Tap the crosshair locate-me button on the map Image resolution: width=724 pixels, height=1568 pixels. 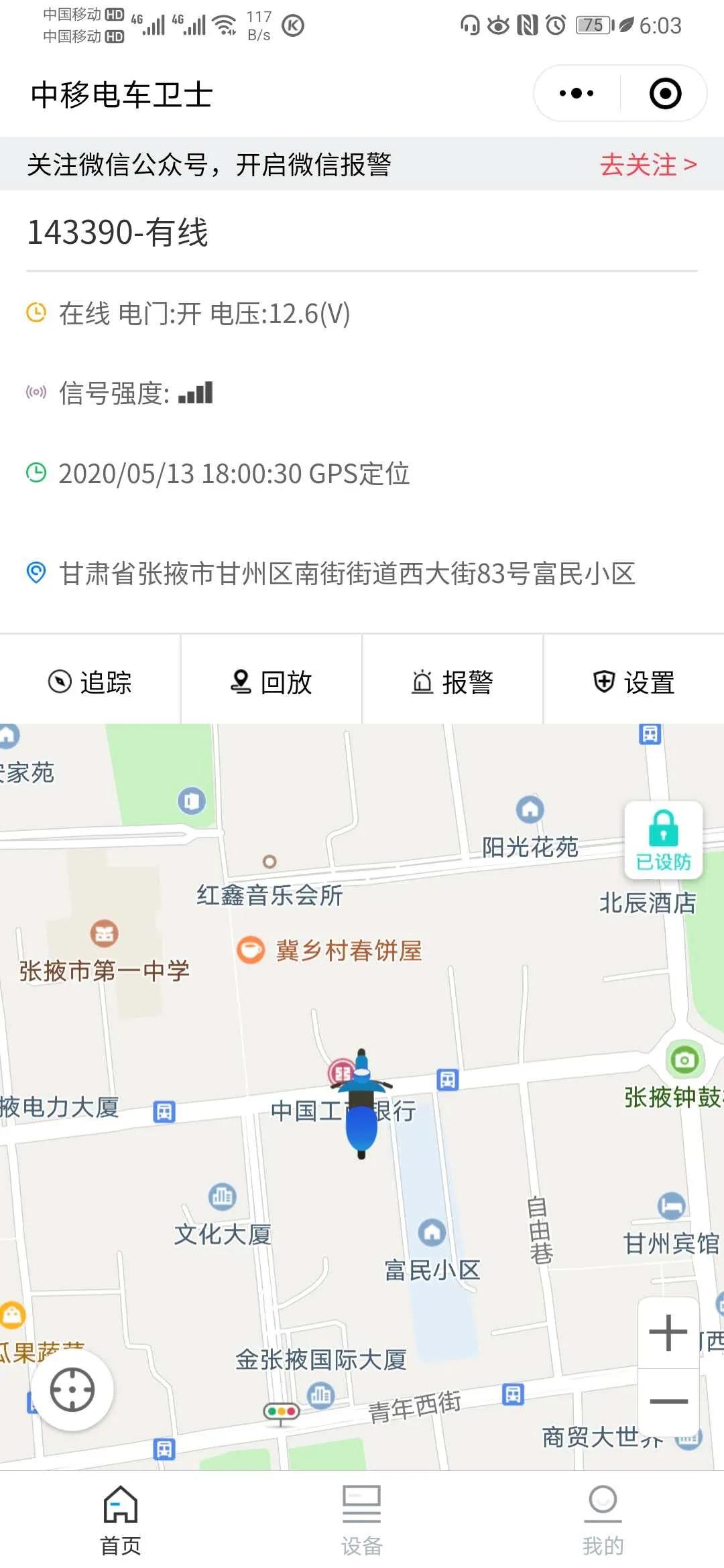point(72,1388)
